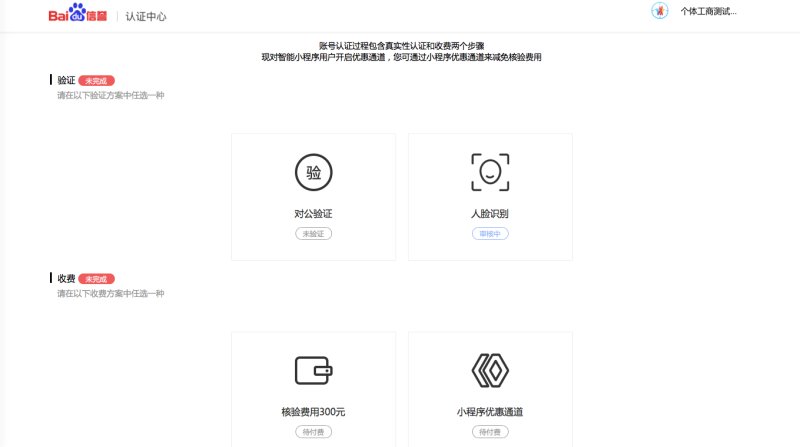Open the 个体工商测试 account menu

(x=707, y=12)
